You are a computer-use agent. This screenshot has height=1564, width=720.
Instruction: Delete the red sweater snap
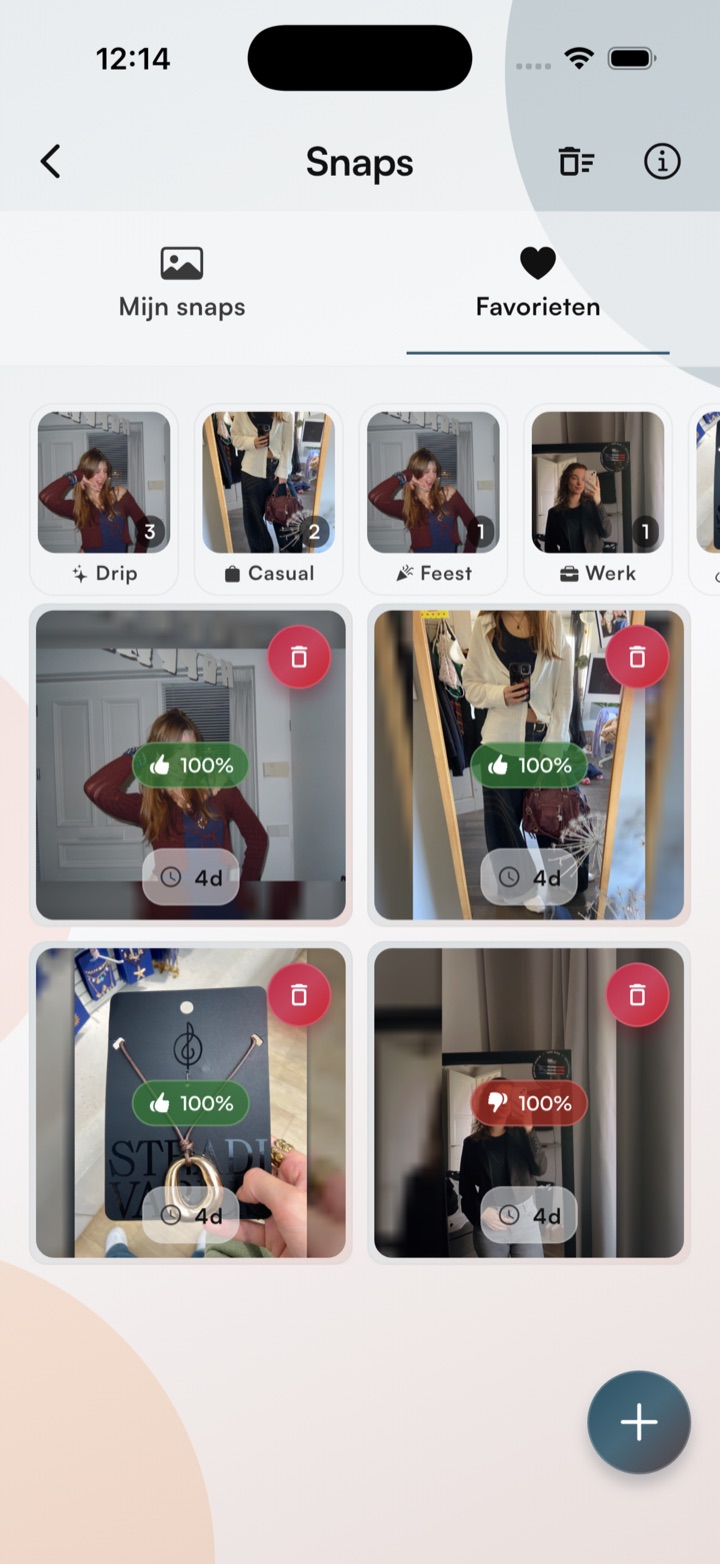298,657
